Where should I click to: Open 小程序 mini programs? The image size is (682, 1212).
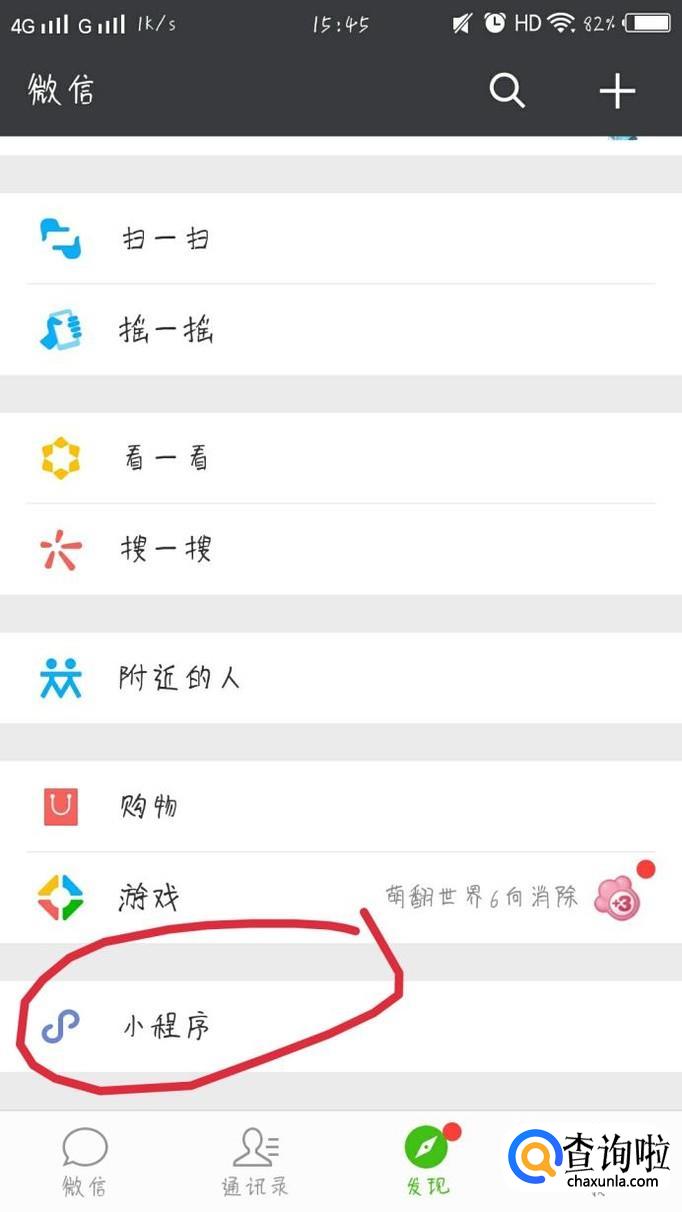point(341,1027)
